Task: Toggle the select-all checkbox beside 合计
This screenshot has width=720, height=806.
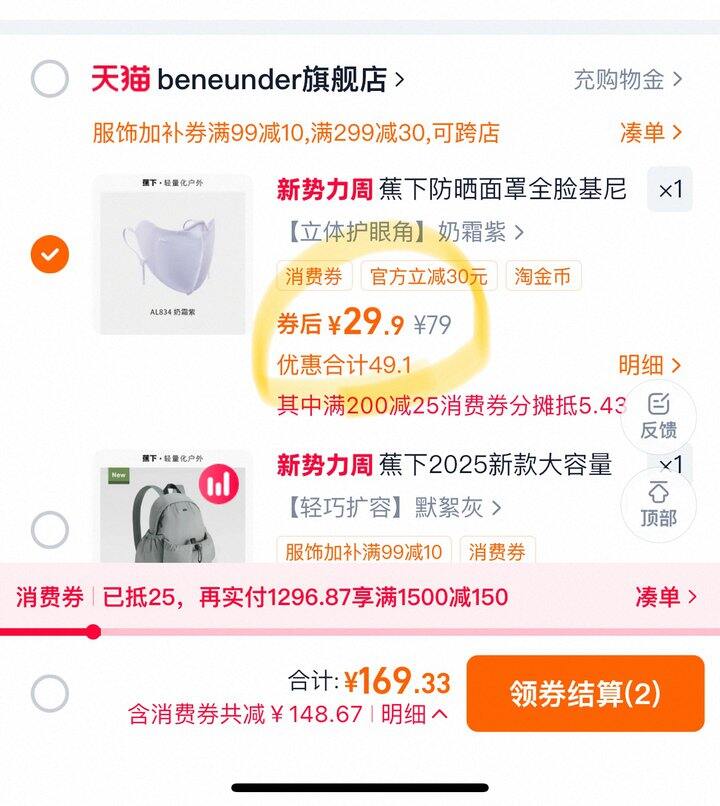Action: [x=50, y=693]
